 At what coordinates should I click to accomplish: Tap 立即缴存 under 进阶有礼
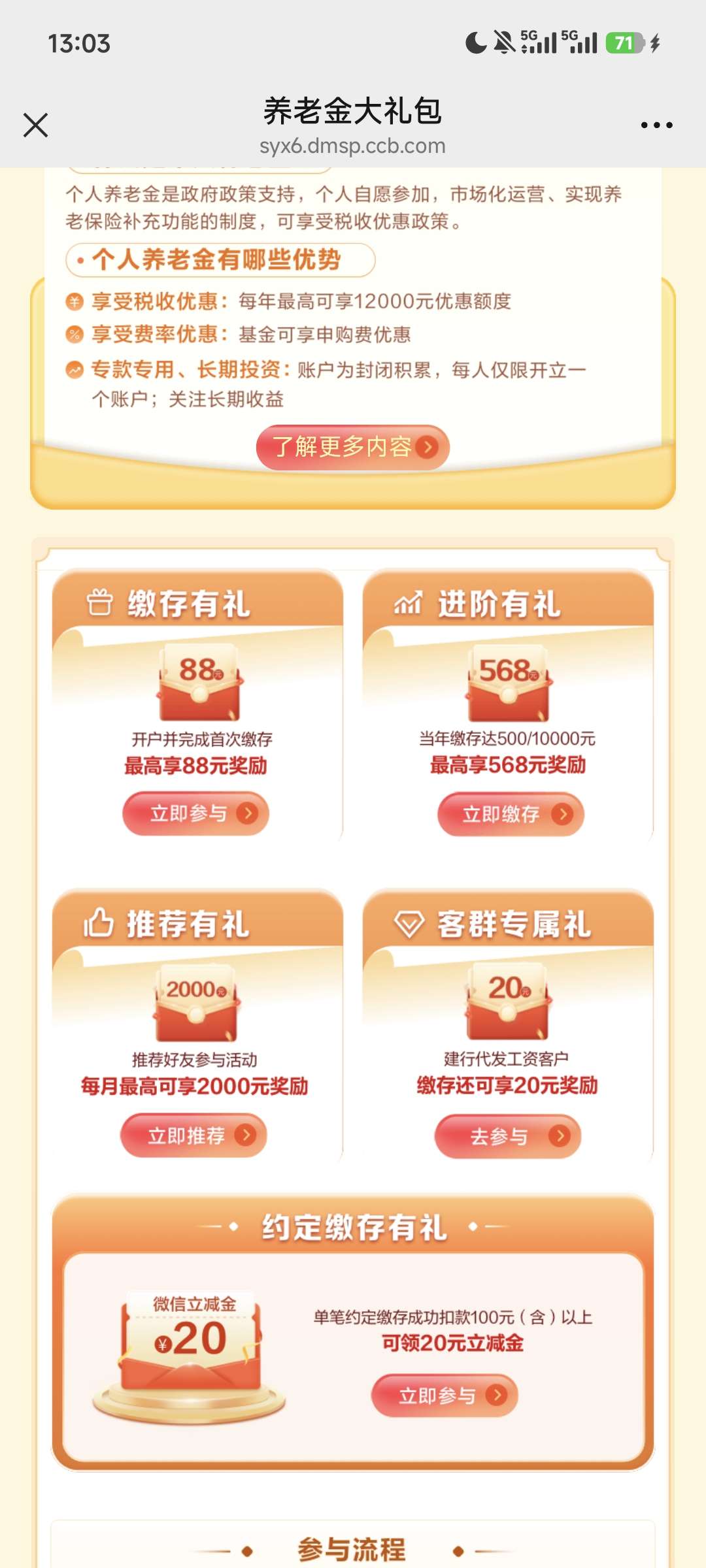click(x=511, y=814)
